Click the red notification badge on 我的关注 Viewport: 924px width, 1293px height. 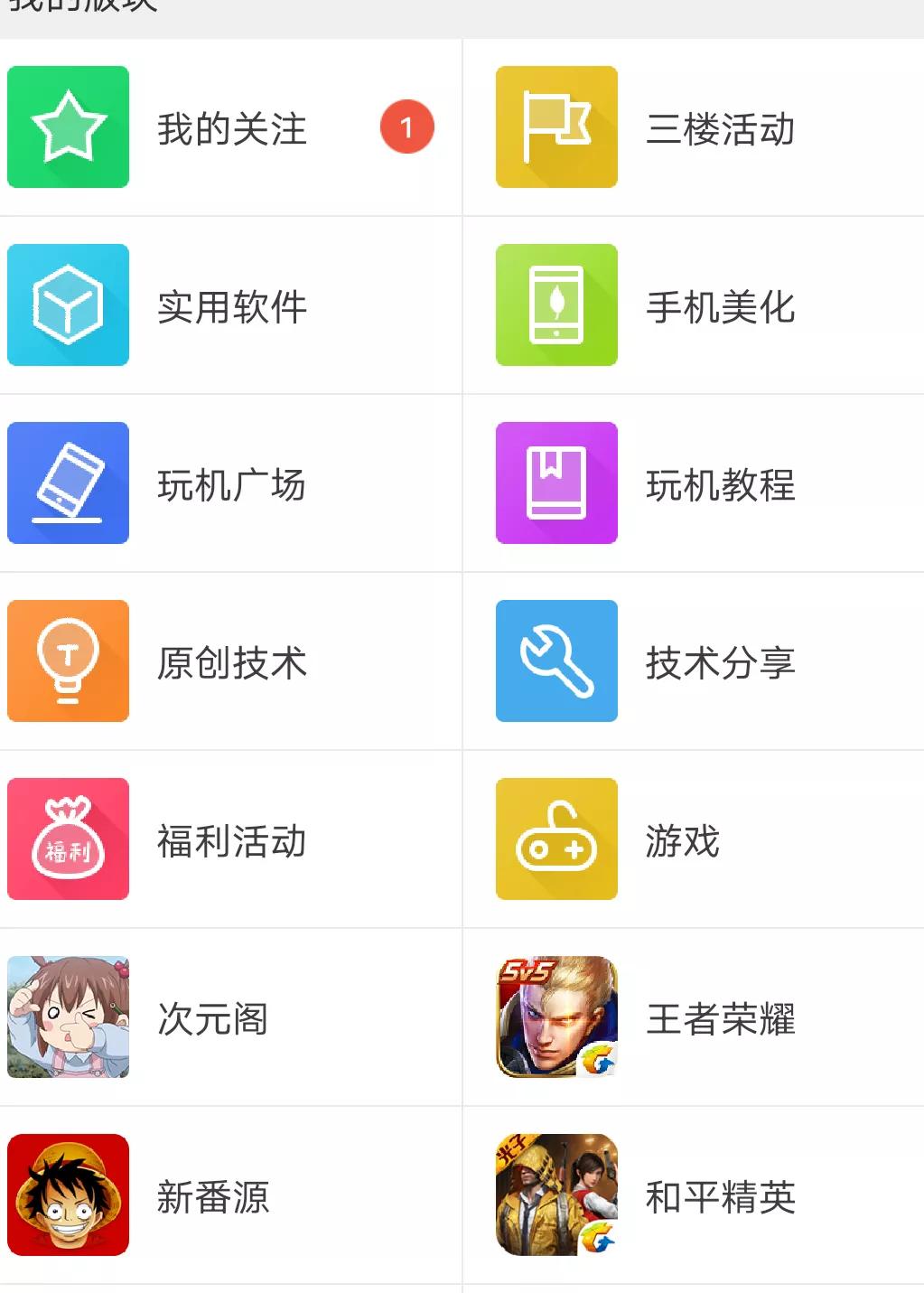click(407, 126)
